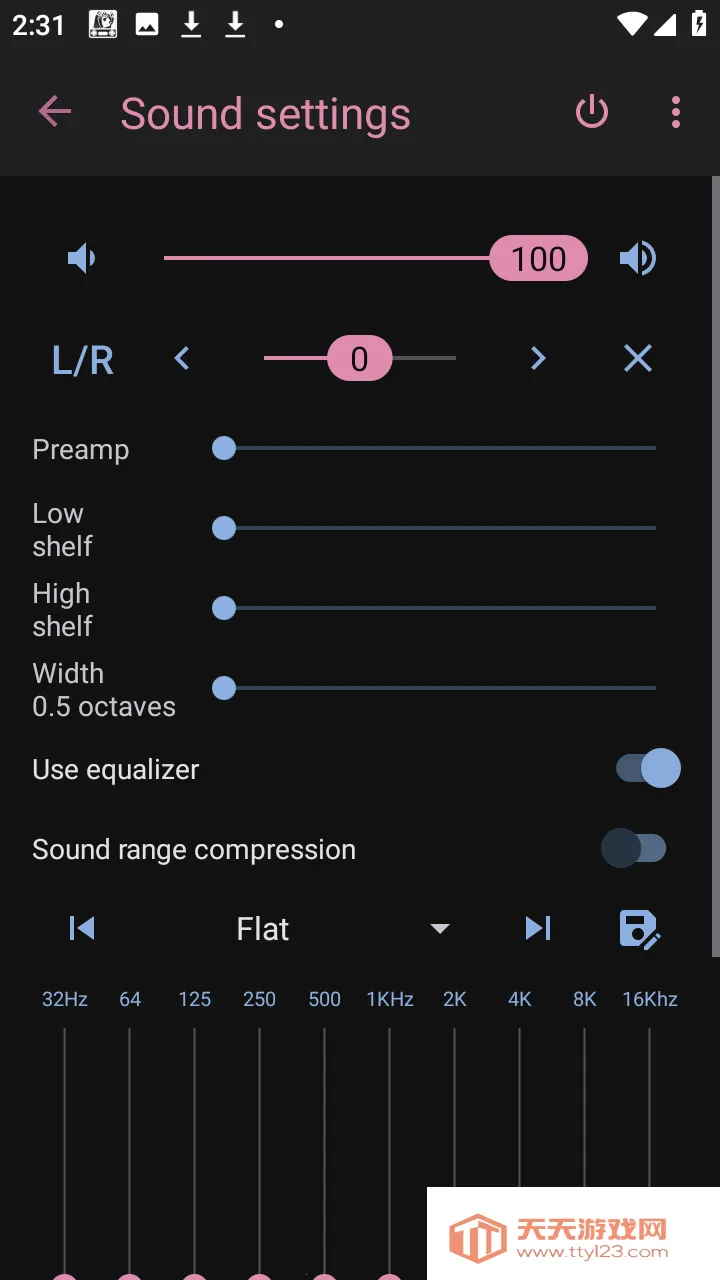Viewport: 720px width, 1280px height.
Task: Reset L/R balance with the X icon
Action: pos(637,358)
